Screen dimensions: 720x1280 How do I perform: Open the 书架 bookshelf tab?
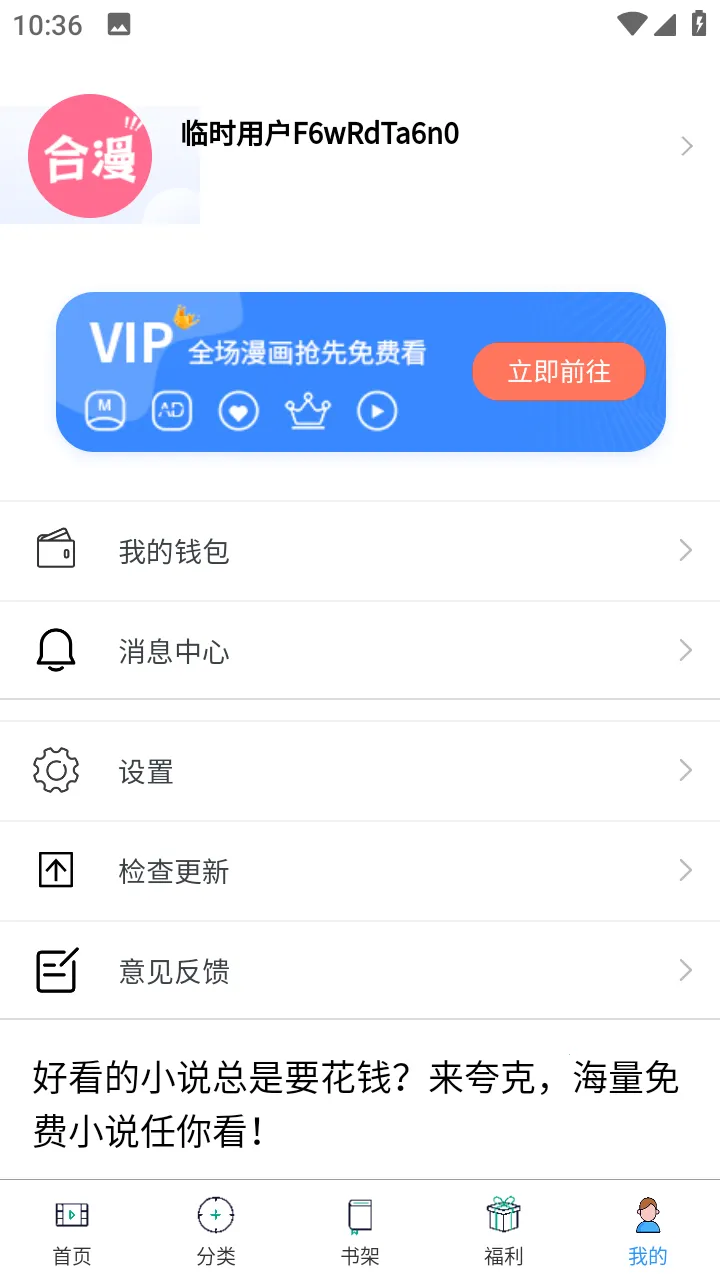coord(360,1232)
